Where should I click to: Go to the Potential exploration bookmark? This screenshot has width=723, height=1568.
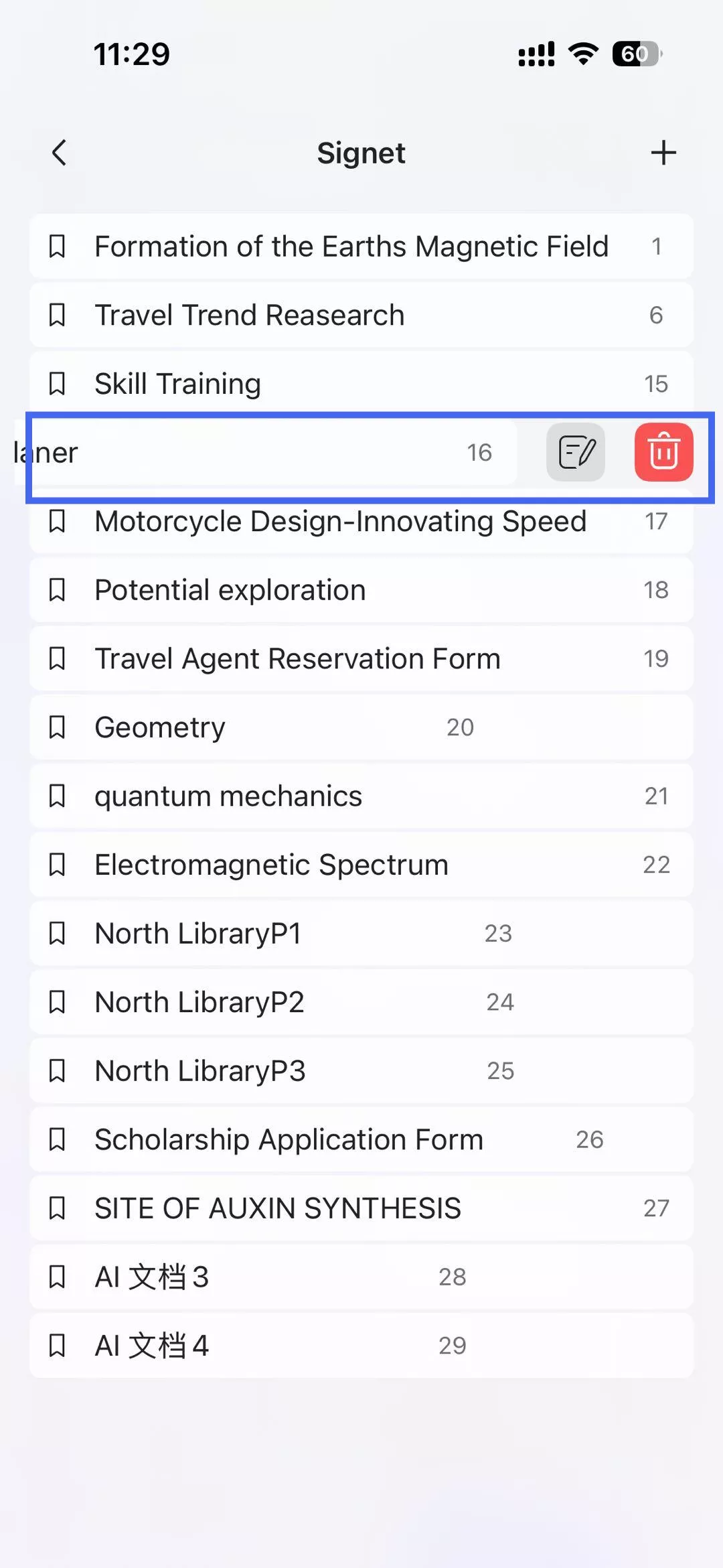point(230,590)
